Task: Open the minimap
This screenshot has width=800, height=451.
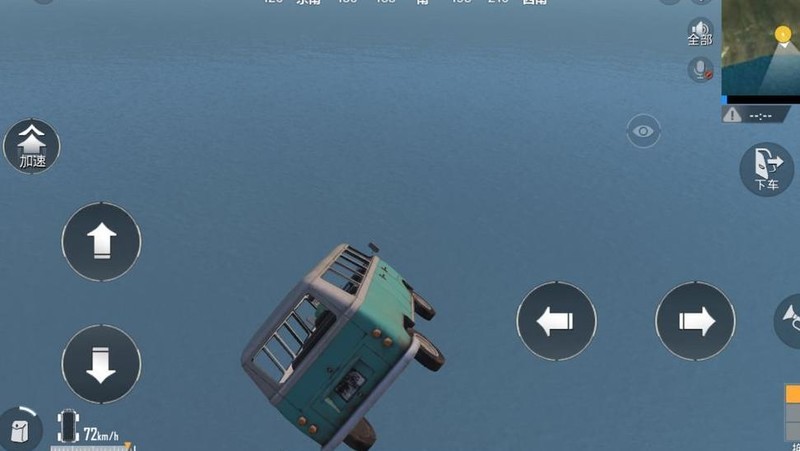Action: click(x=761, y=48)
